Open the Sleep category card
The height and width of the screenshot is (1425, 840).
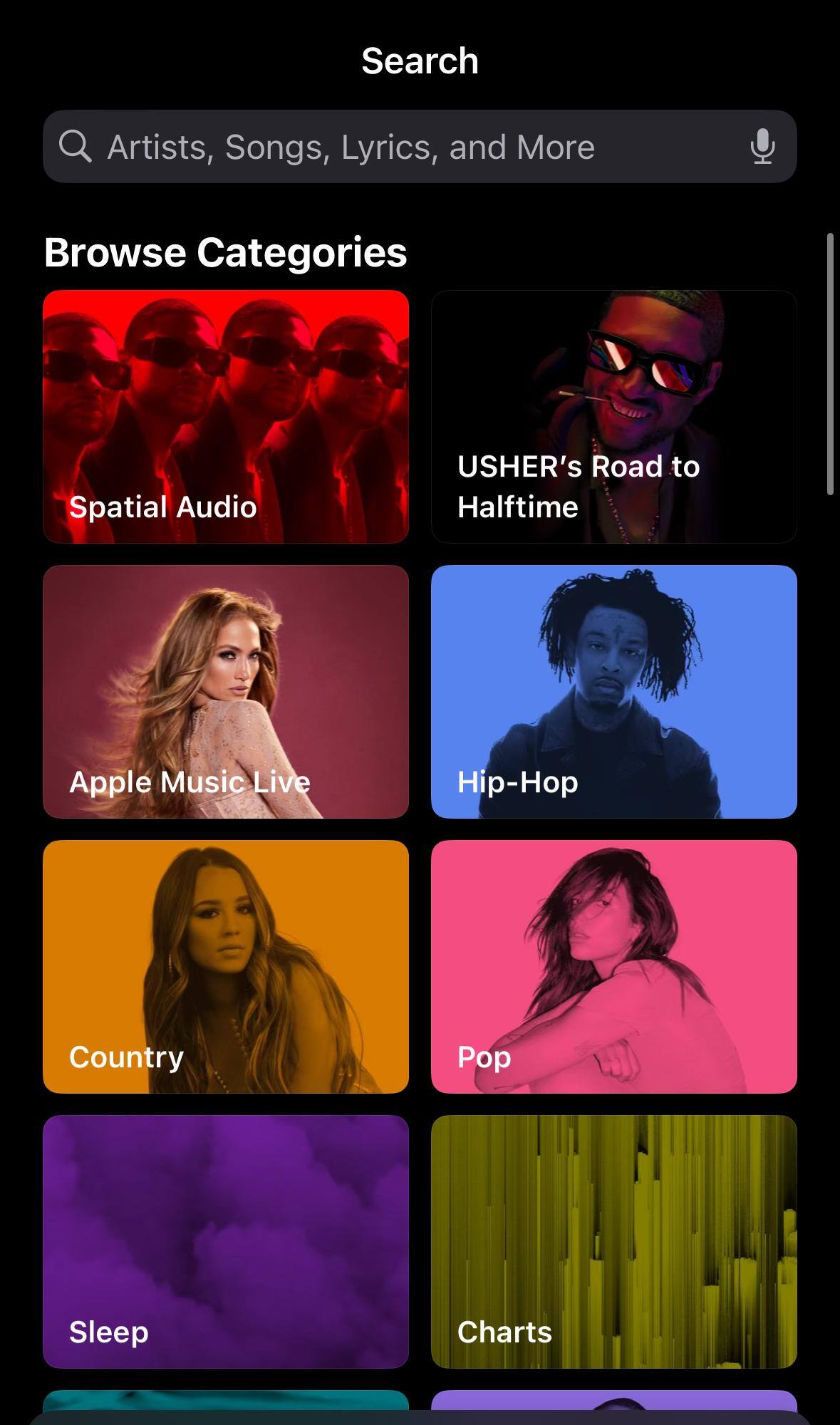[226, 1241]
